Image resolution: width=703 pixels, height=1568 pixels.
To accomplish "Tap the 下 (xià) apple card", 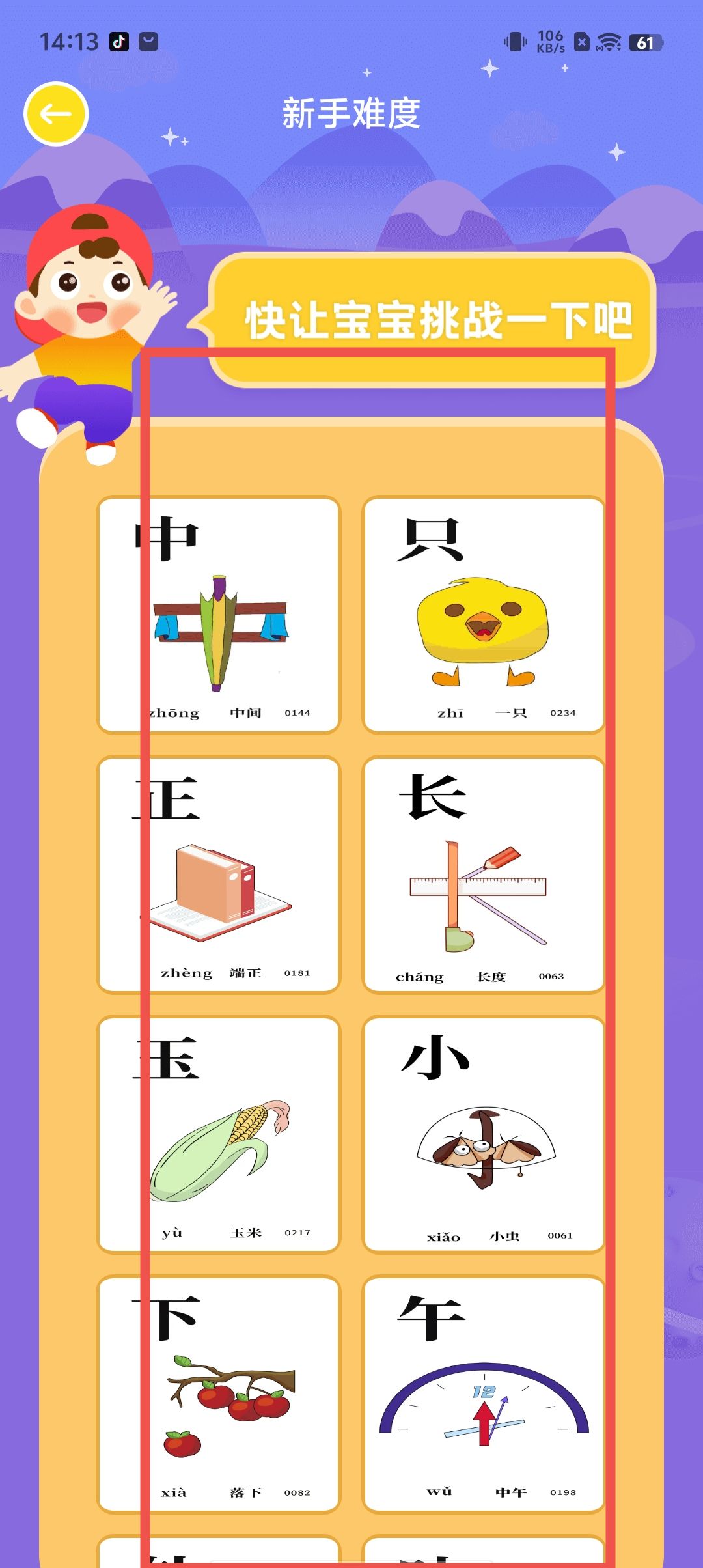I will pos(219,1393).
